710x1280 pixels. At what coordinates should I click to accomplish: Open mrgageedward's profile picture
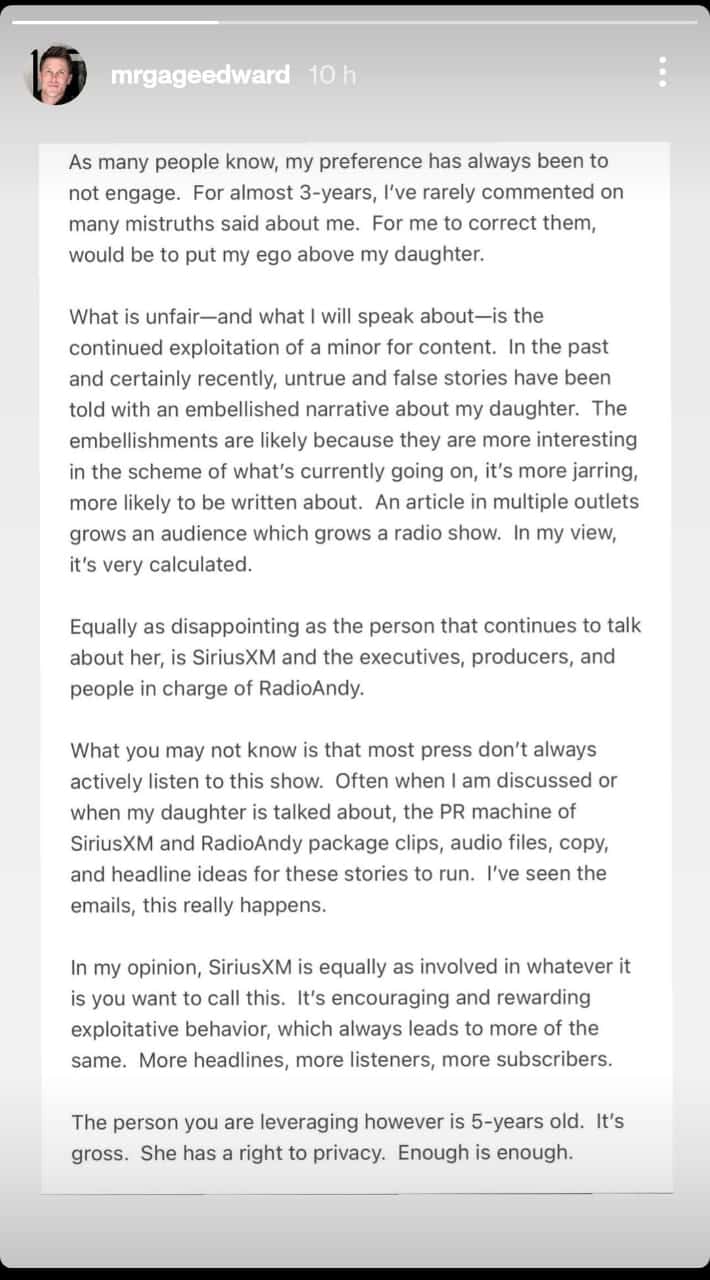click(55, 74)
